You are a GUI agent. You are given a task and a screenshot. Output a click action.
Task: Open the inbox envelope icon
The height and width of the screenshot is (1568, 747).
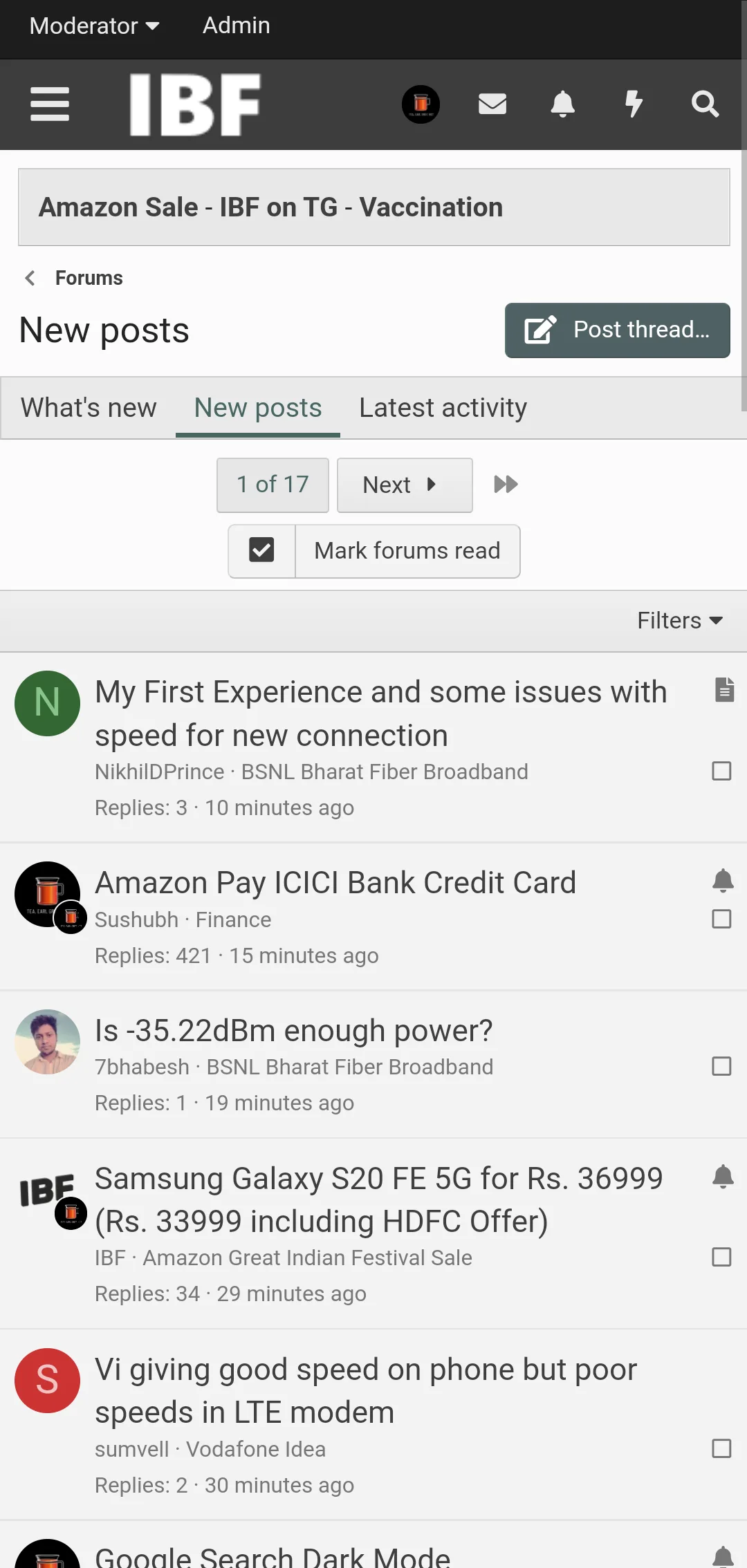pos(492,104)
